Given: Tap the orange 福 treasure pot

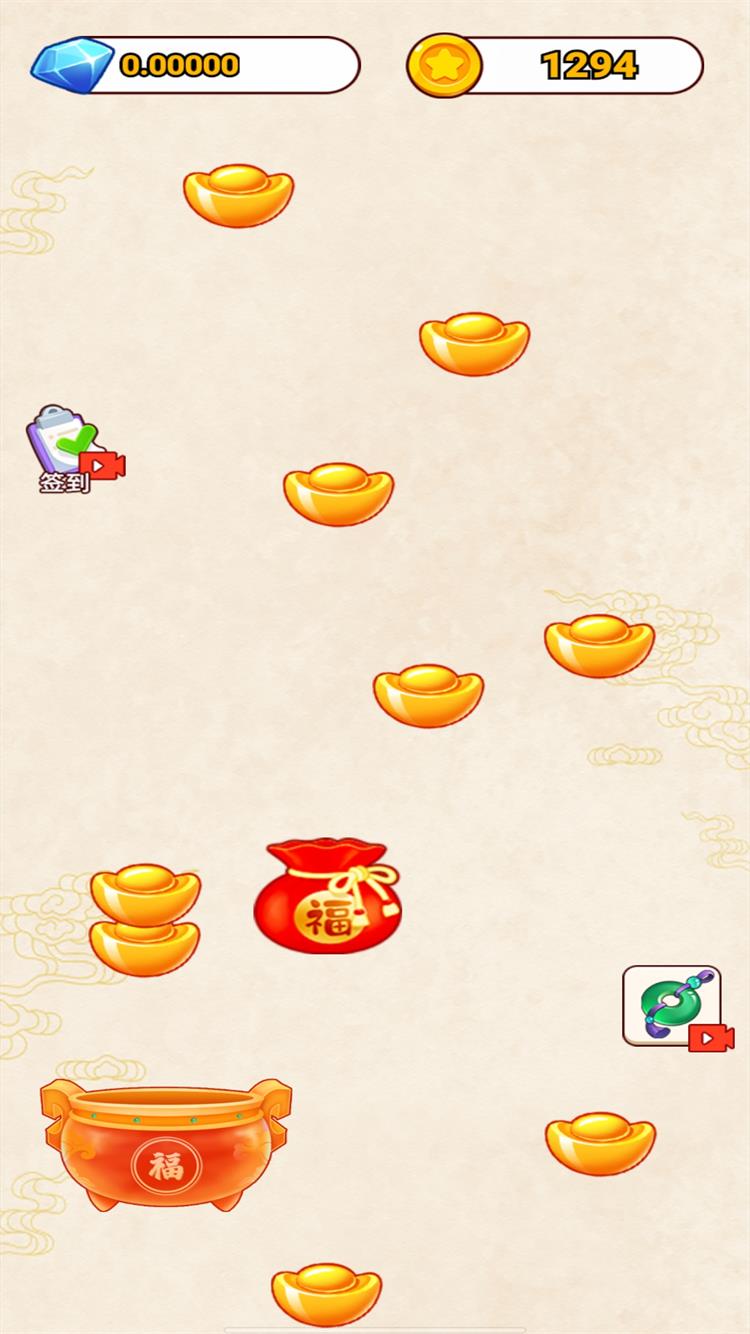Looking at the screenshot, I should [165, 1145].
